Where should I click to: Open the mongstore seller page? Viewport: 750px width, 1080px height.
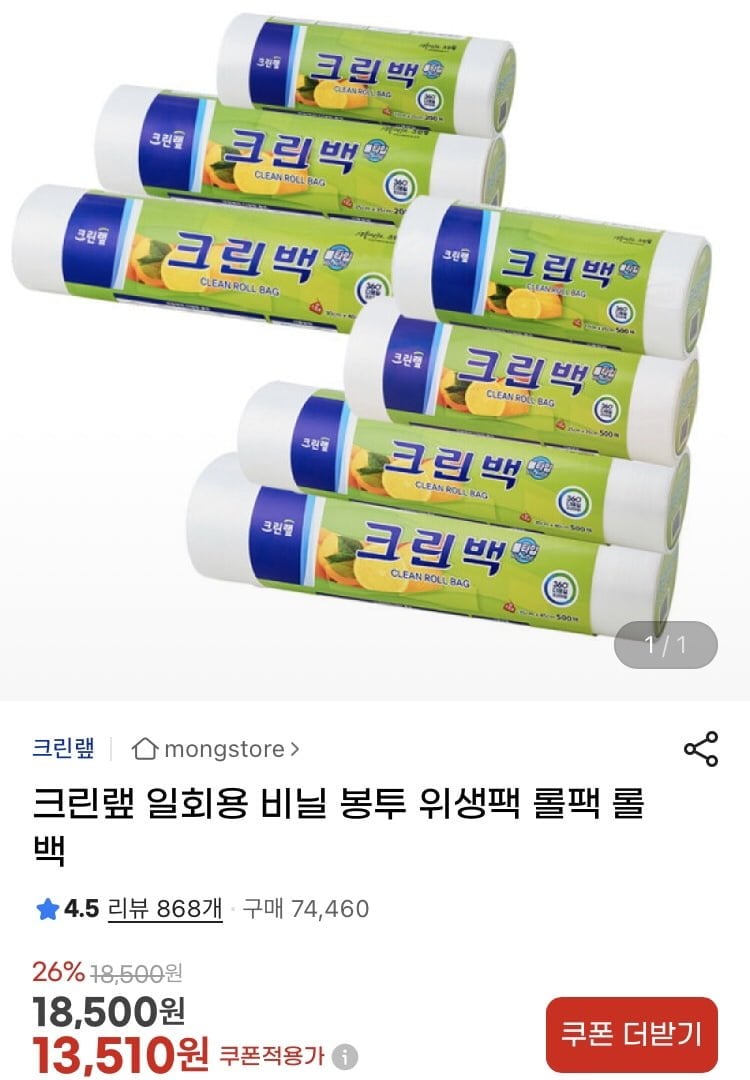[x=216, y=749]
